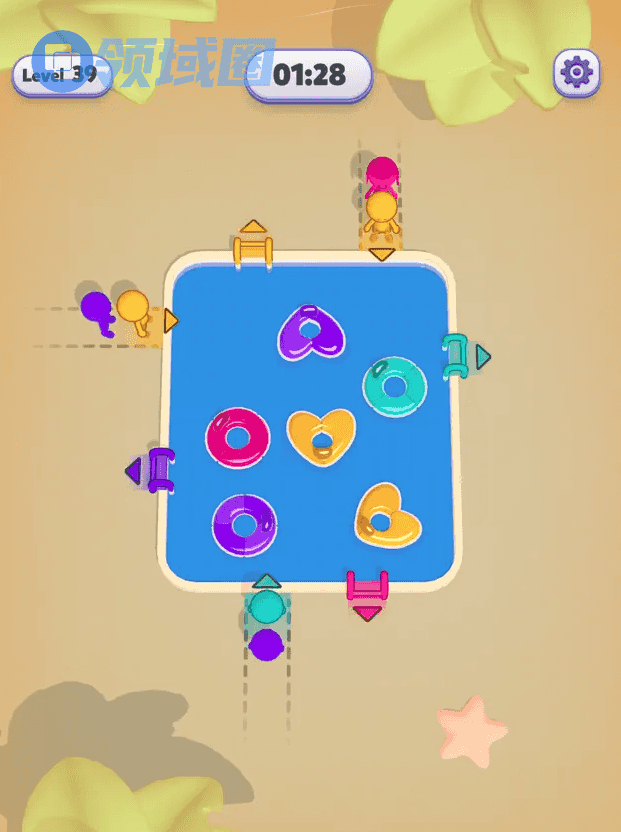Tap the pink ring float
This screenshot has height=832, width=621.
point(238,438)
